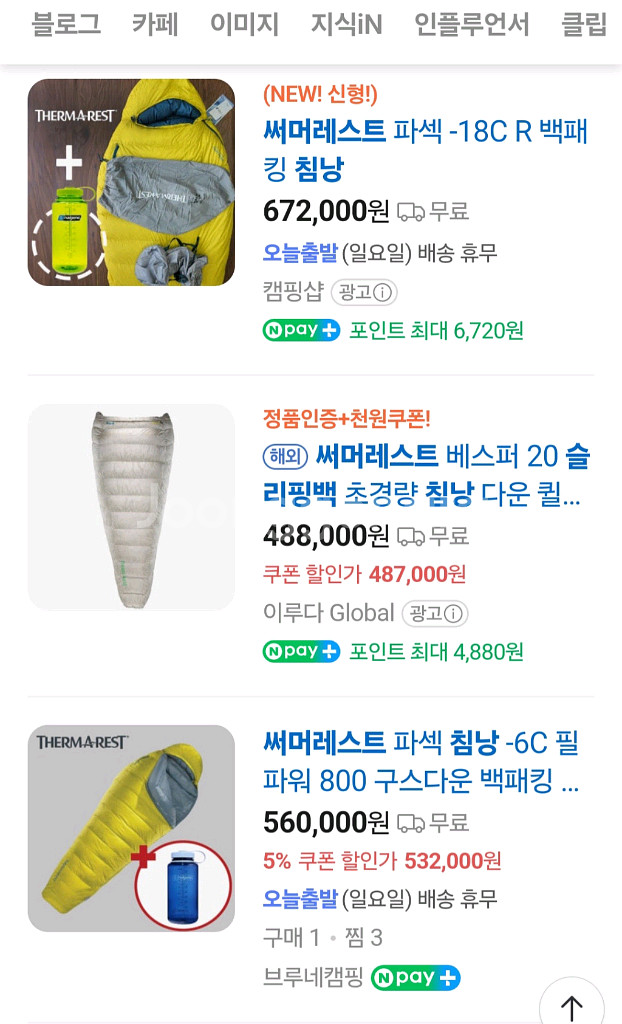Jump back to top with the arrow button
The image size is (622, 1024).
(x=571, y=1004)
